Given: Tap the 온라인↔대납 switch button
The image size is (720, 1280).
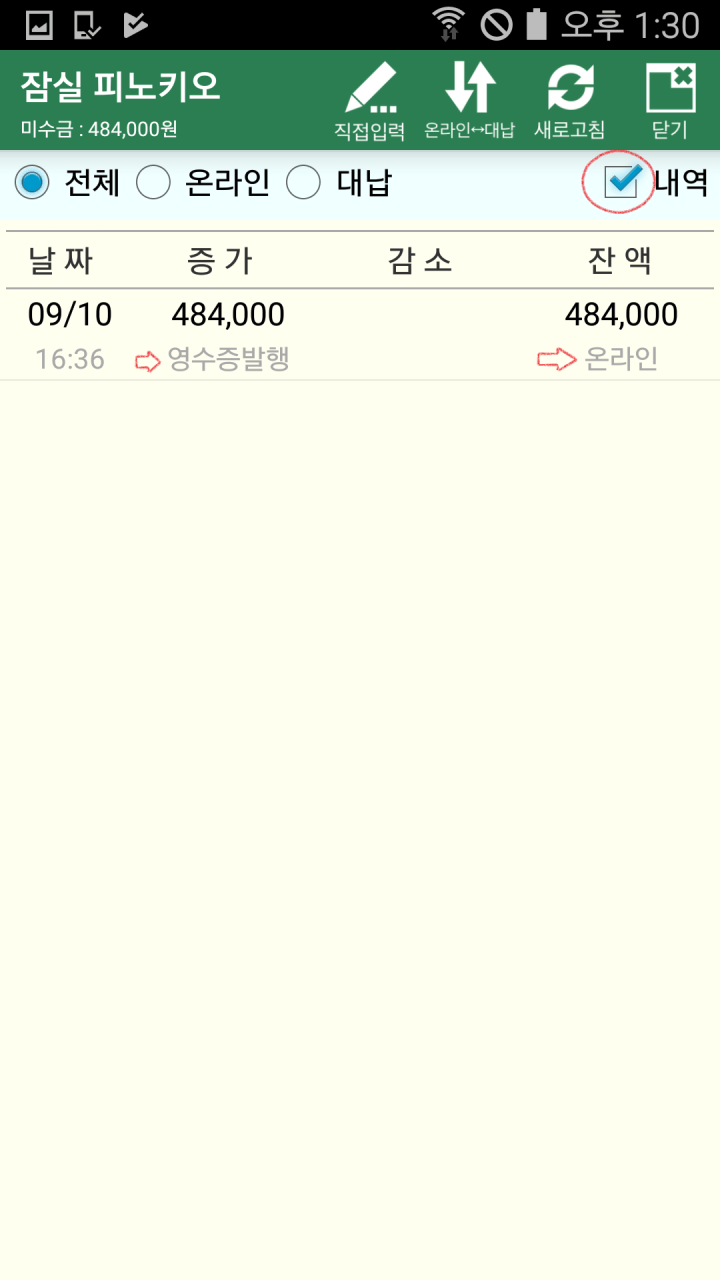Looking at the screenshot, I should [x=469, y=100].
